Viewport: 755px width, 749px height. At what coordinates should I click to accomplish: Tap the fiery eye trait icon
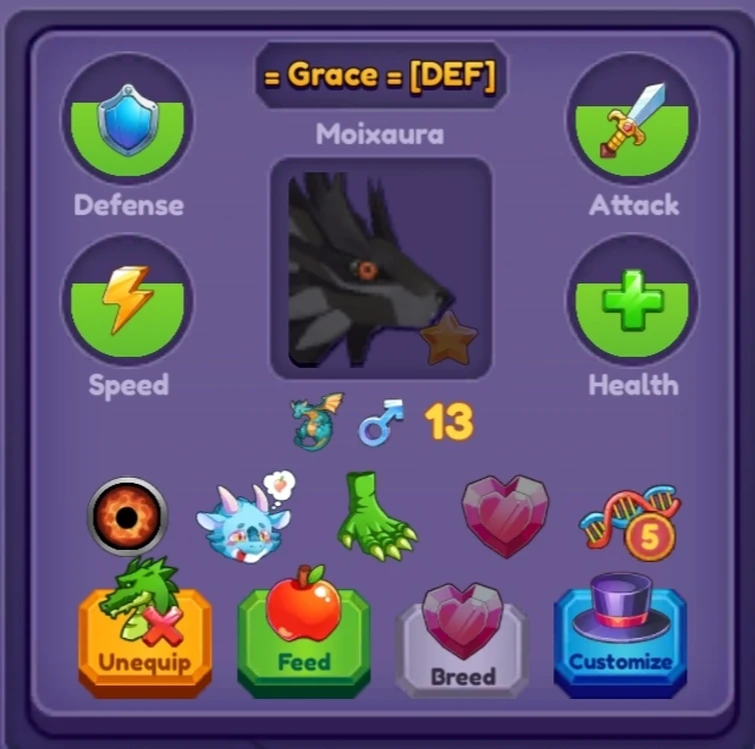127,516
